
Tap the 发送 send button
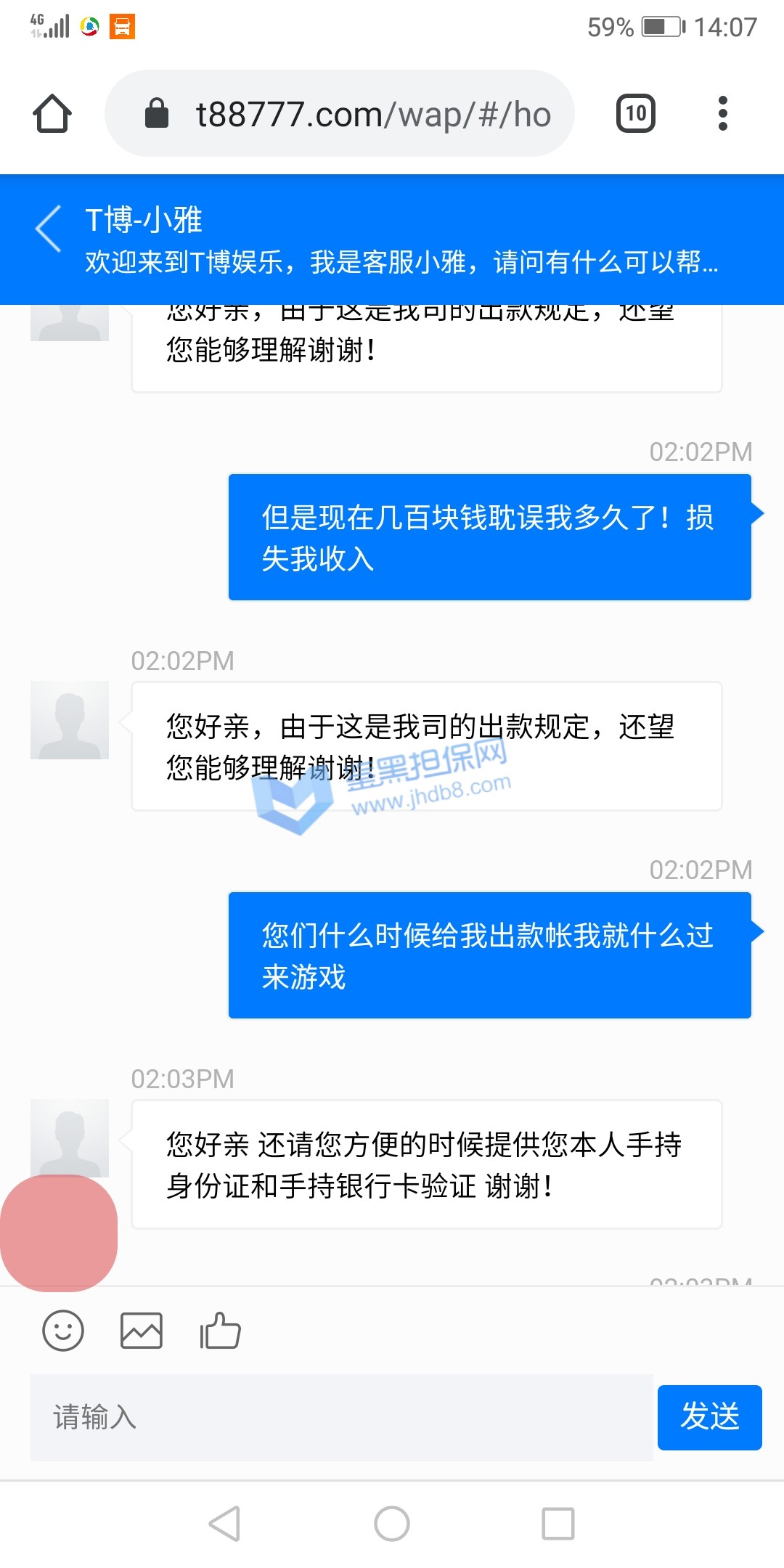[x=709, y=1417]
